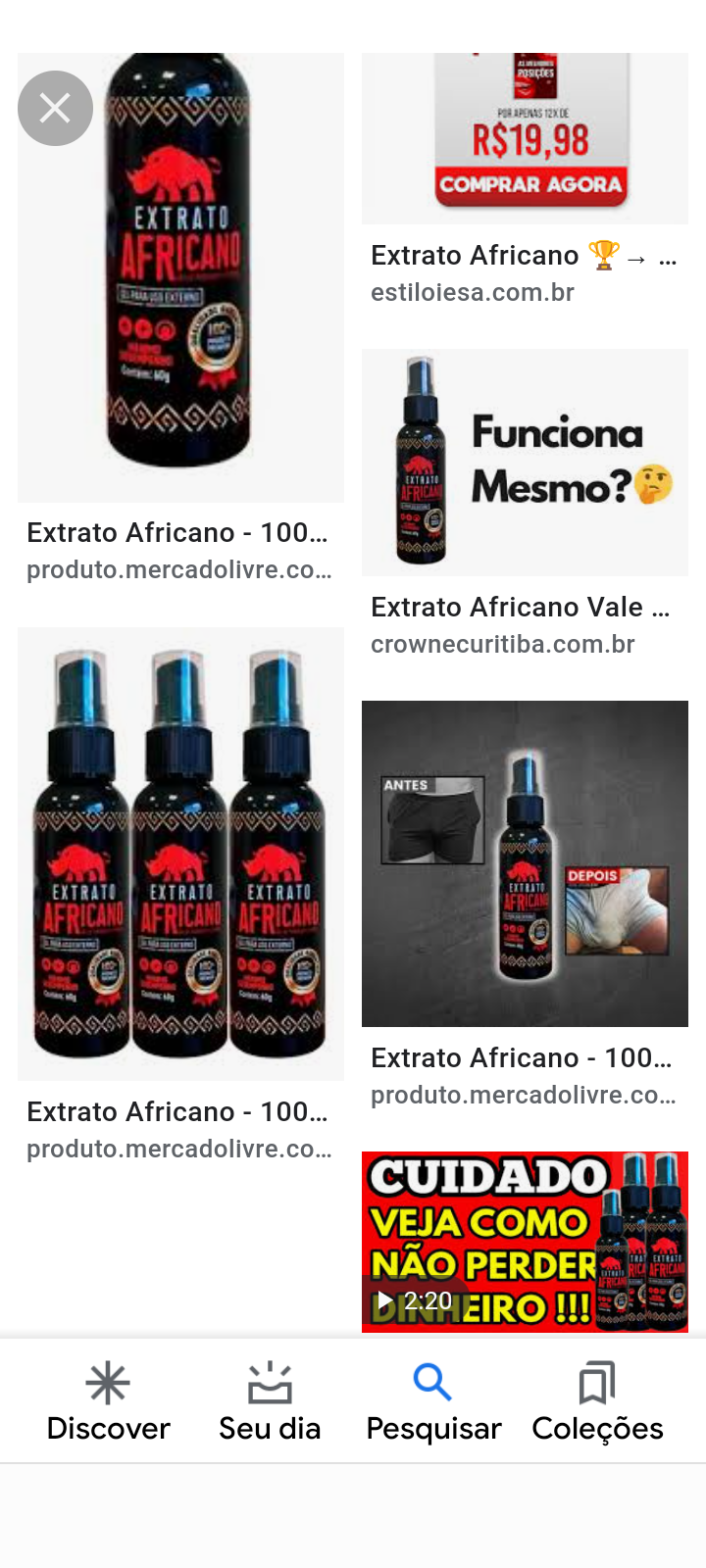
Task: Close the image results view
Action: (55, 108)
